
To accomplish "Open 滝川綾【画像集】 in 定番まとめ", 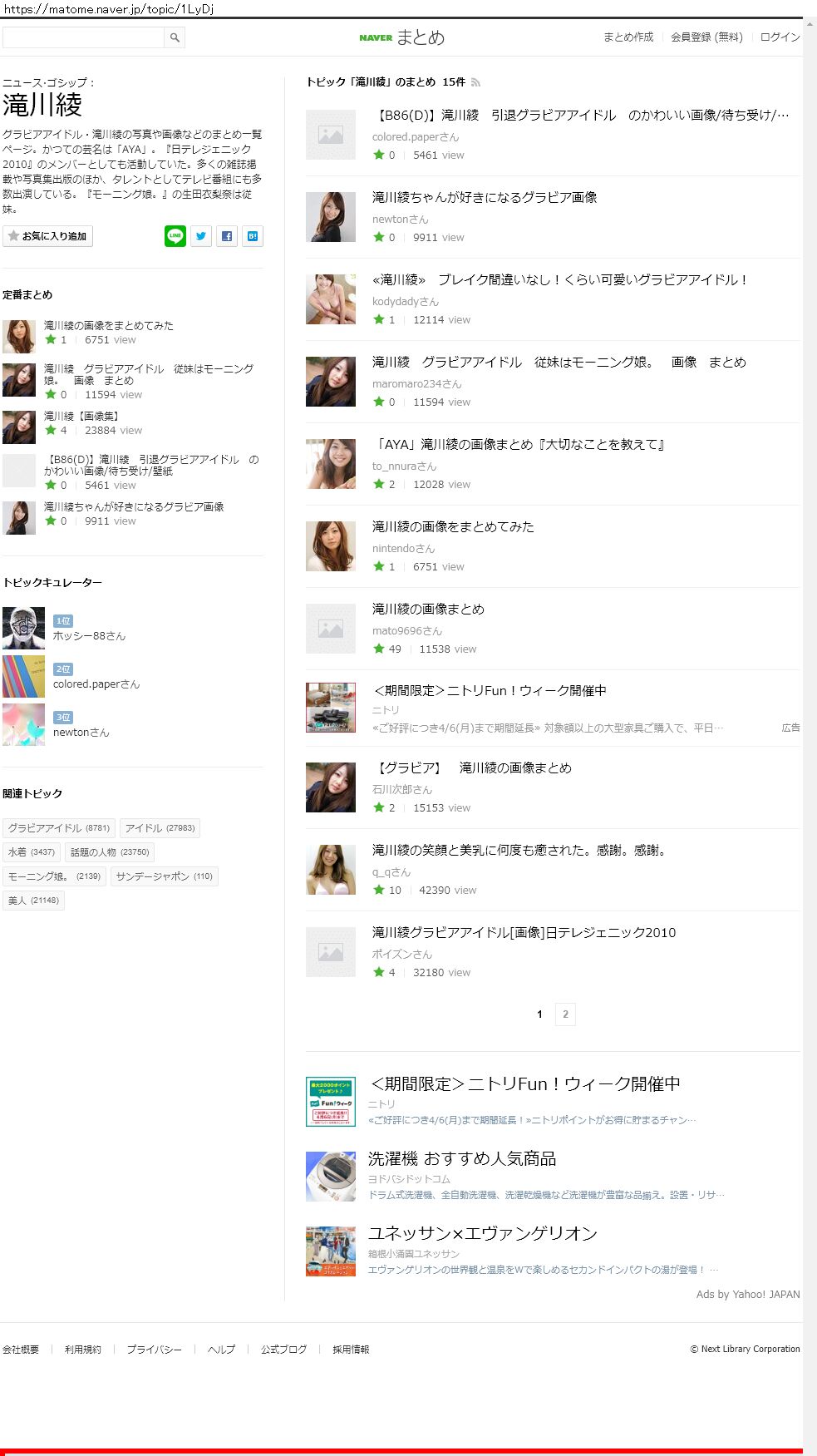I will pyautogui.click(x=81, y=416).
